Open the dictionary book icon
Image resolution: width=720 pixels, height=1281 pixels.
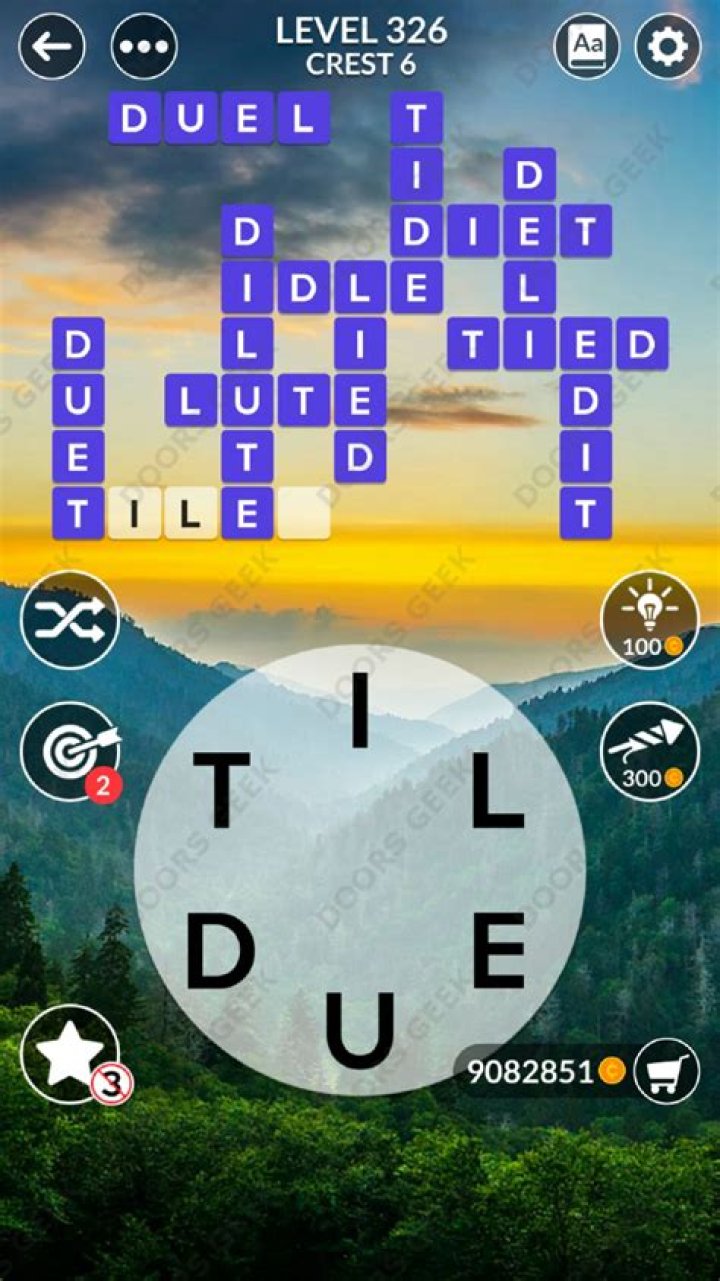tap(587, 46)
